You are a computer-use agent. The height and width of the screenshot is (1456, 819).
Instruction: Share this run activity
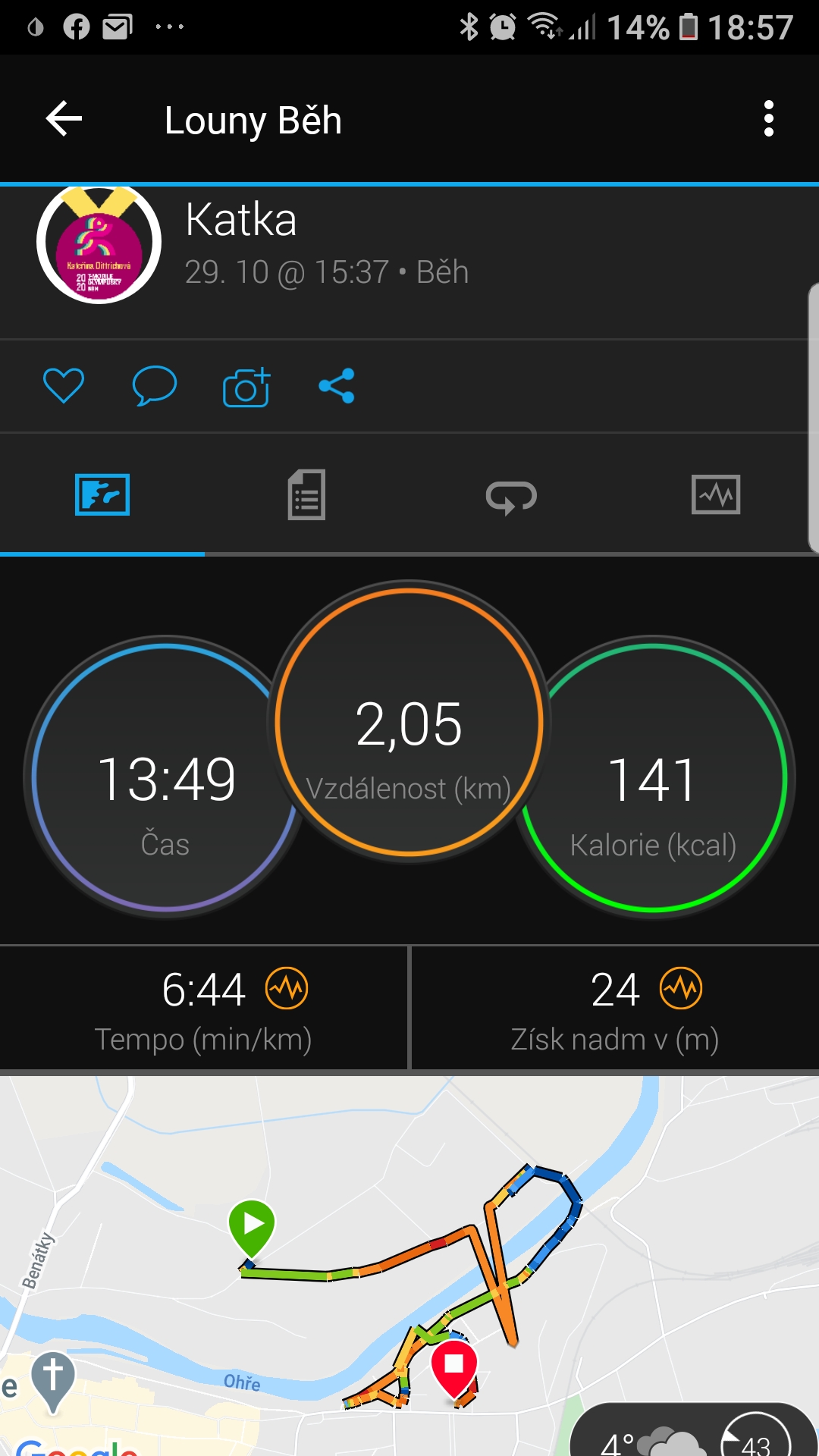pos(337,386)
